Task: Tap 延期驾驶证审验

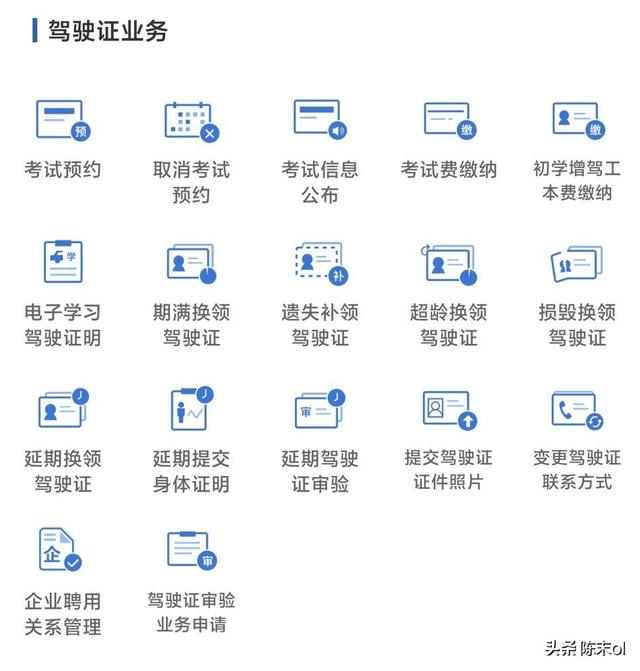Action: pyautogui.click(x=319, y=409)
